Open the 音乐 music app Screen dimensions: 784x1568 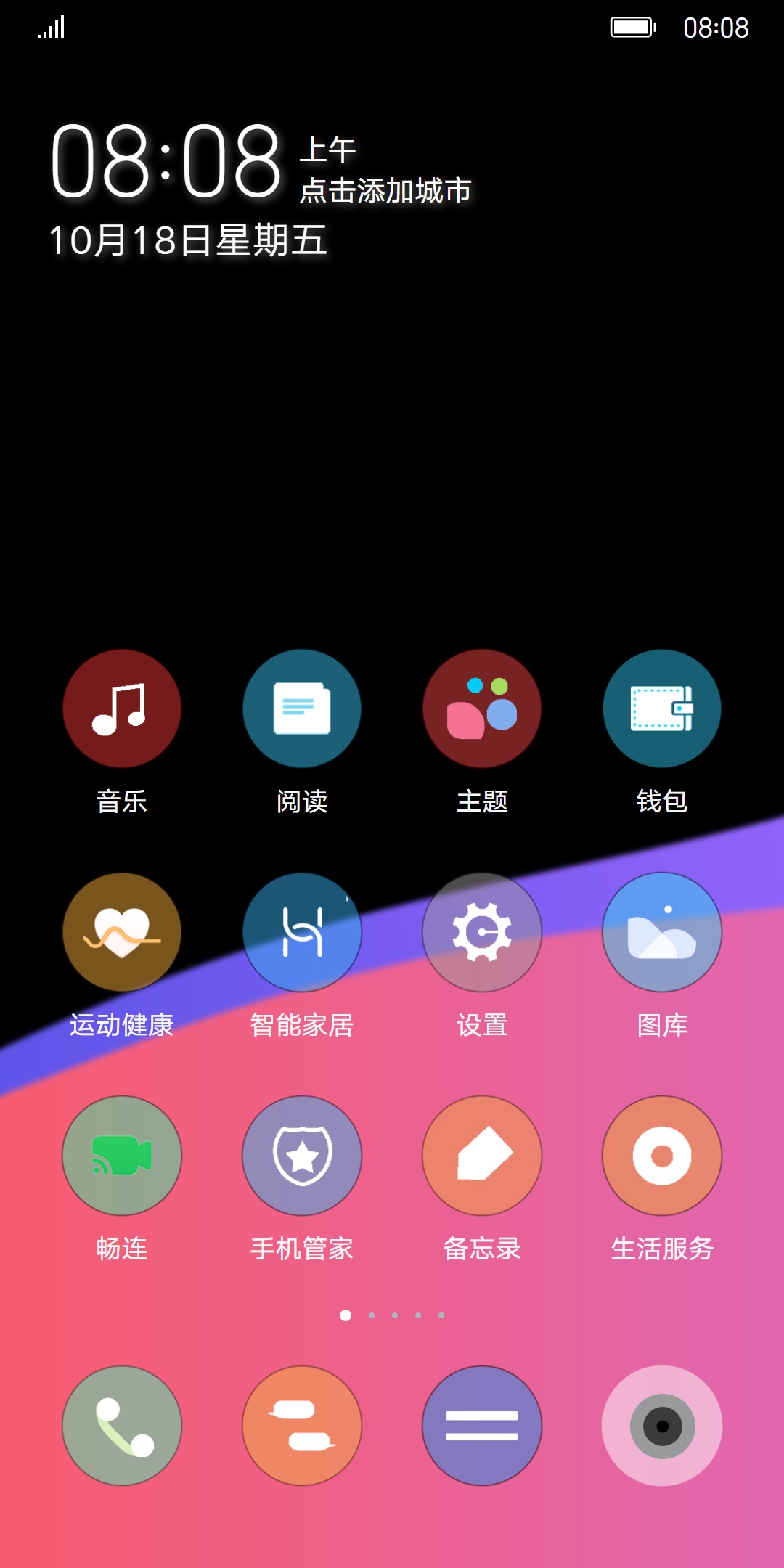(121, 709)
